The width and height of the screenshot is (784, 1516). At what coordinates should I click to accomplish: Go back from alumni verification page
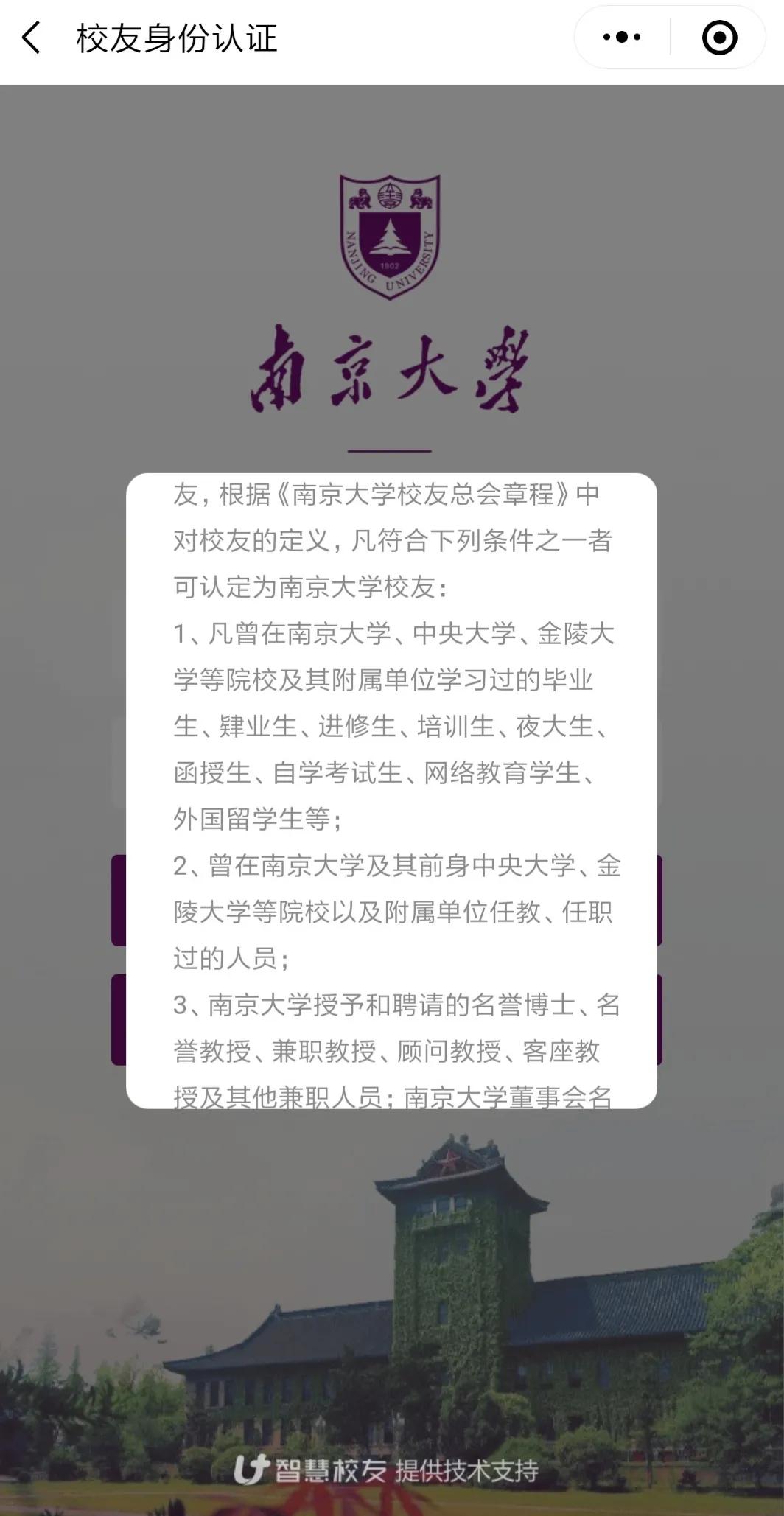pyautogui.click(x=31, y=38)
